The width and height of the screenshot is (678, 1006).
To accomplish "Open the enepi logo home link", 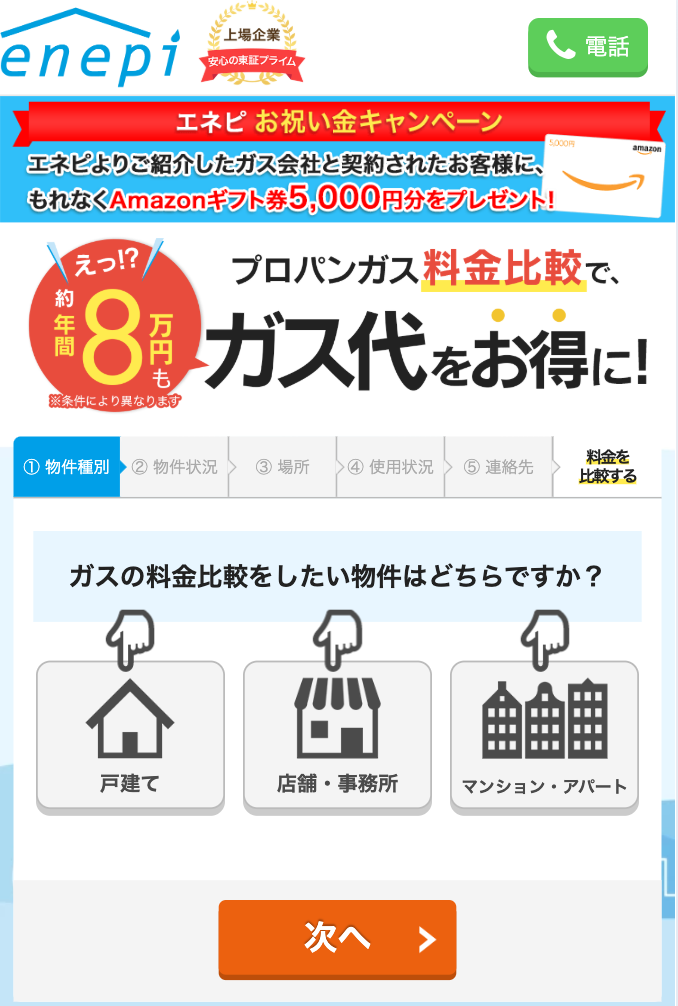I will coord(90,48).
